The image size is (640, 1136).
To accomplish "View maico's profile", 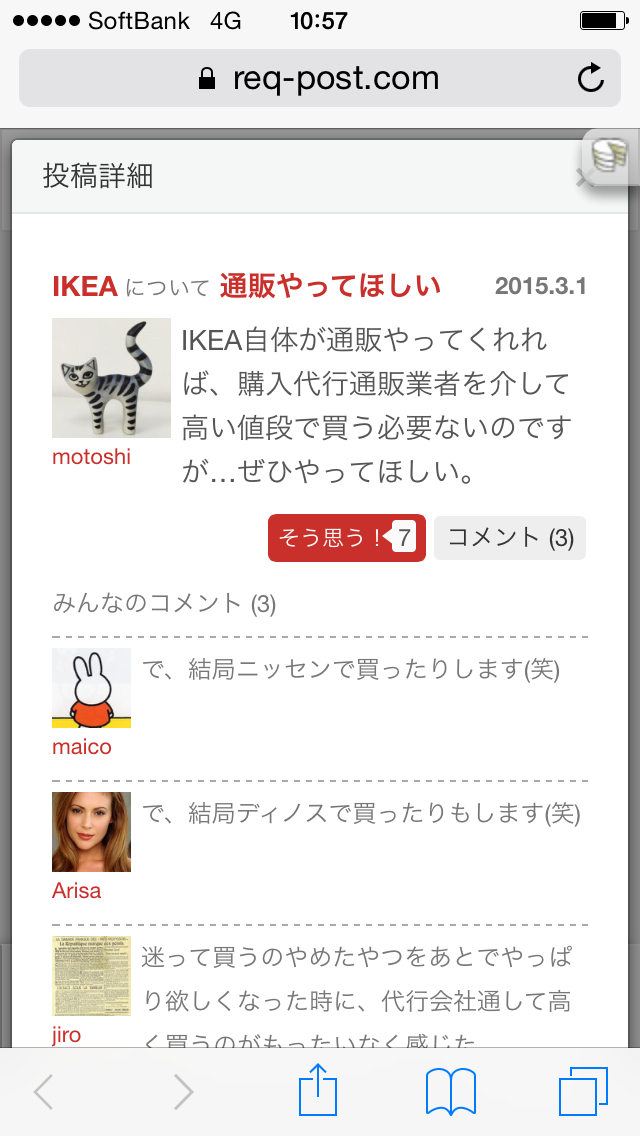I will [x=82, y=746].
